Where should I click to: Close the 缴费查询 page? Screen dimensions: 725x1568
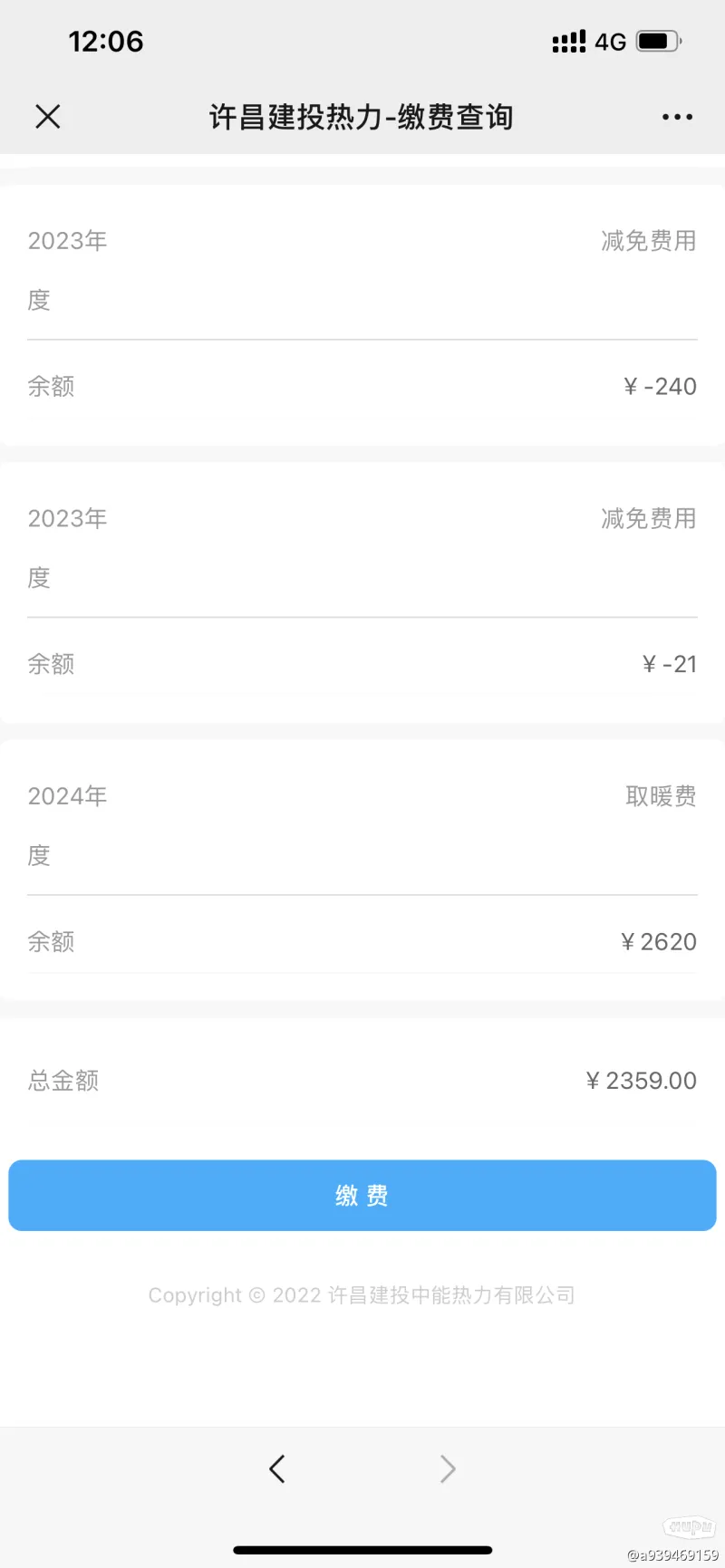pos(48,117)
